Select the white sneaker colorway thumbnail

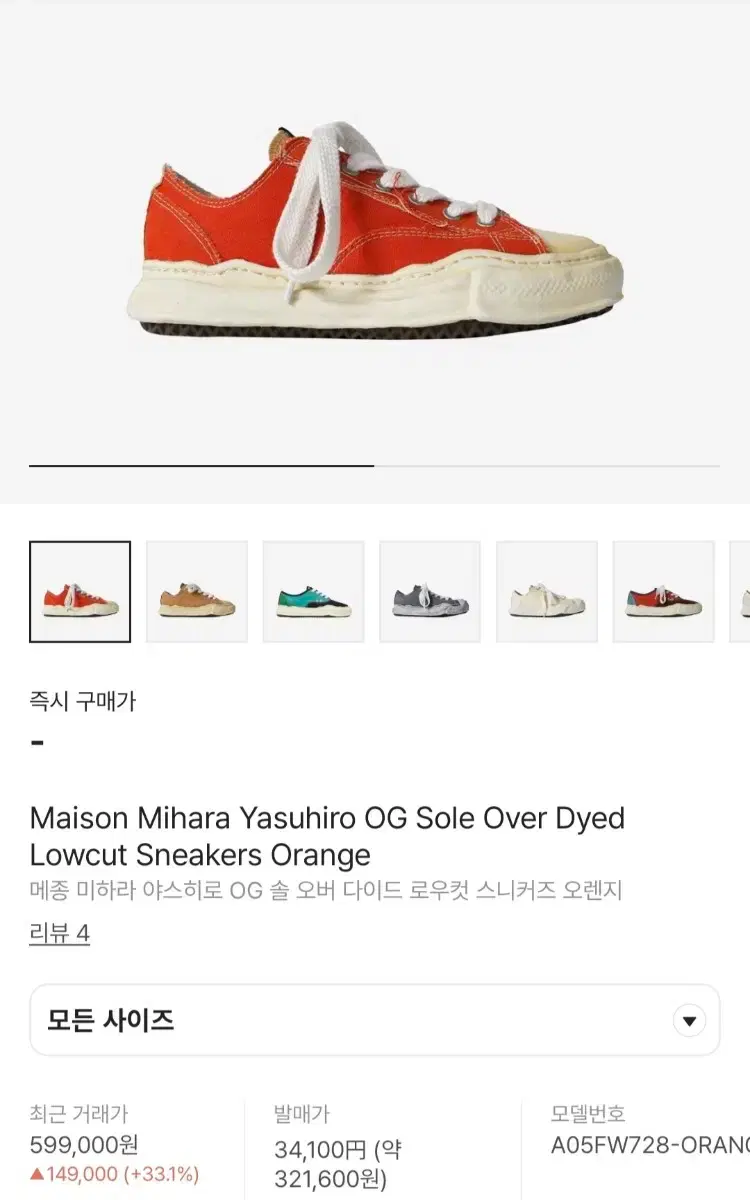click(x=547, y=590)
